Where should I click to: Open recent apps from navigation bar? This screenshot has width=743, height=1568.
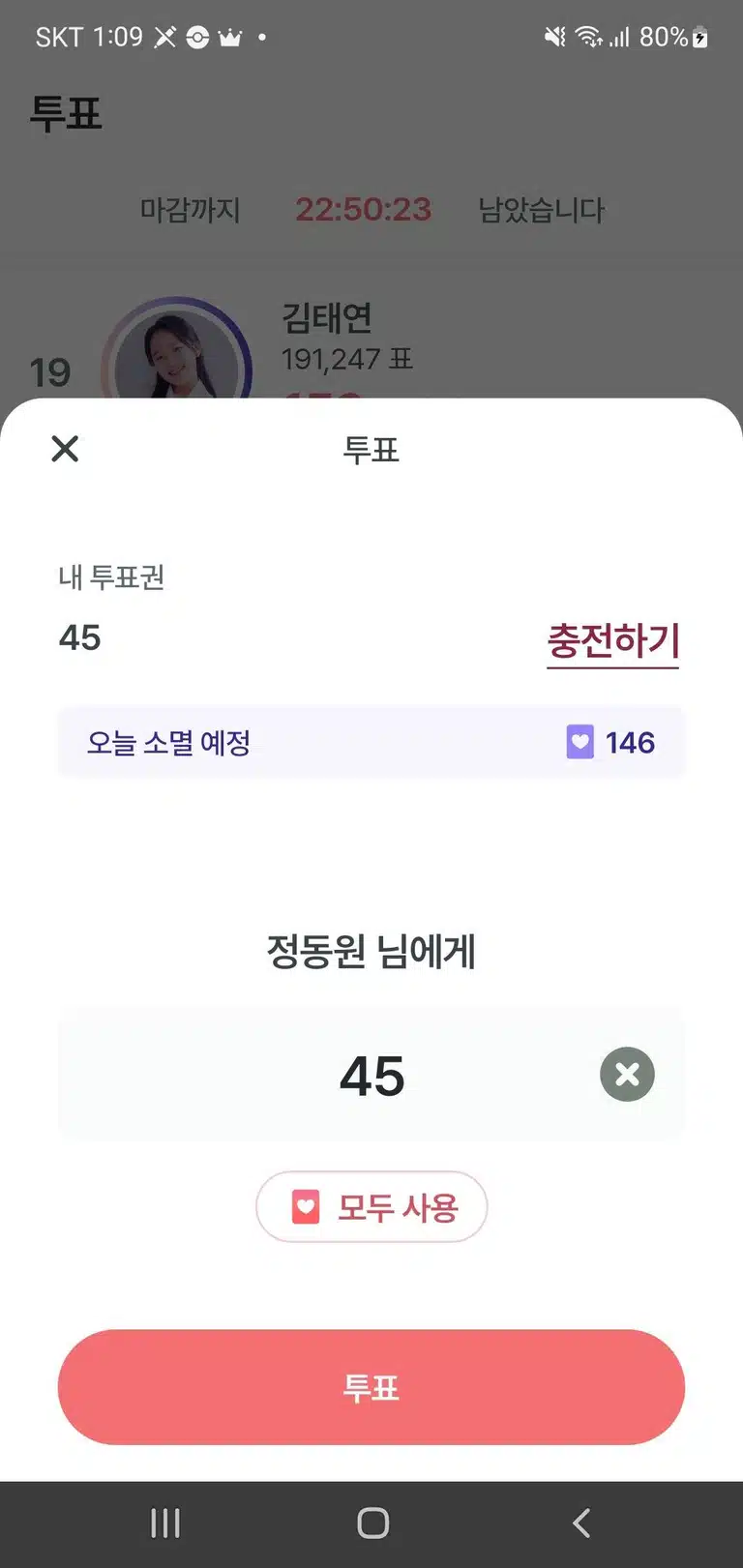coord(165,1524)
